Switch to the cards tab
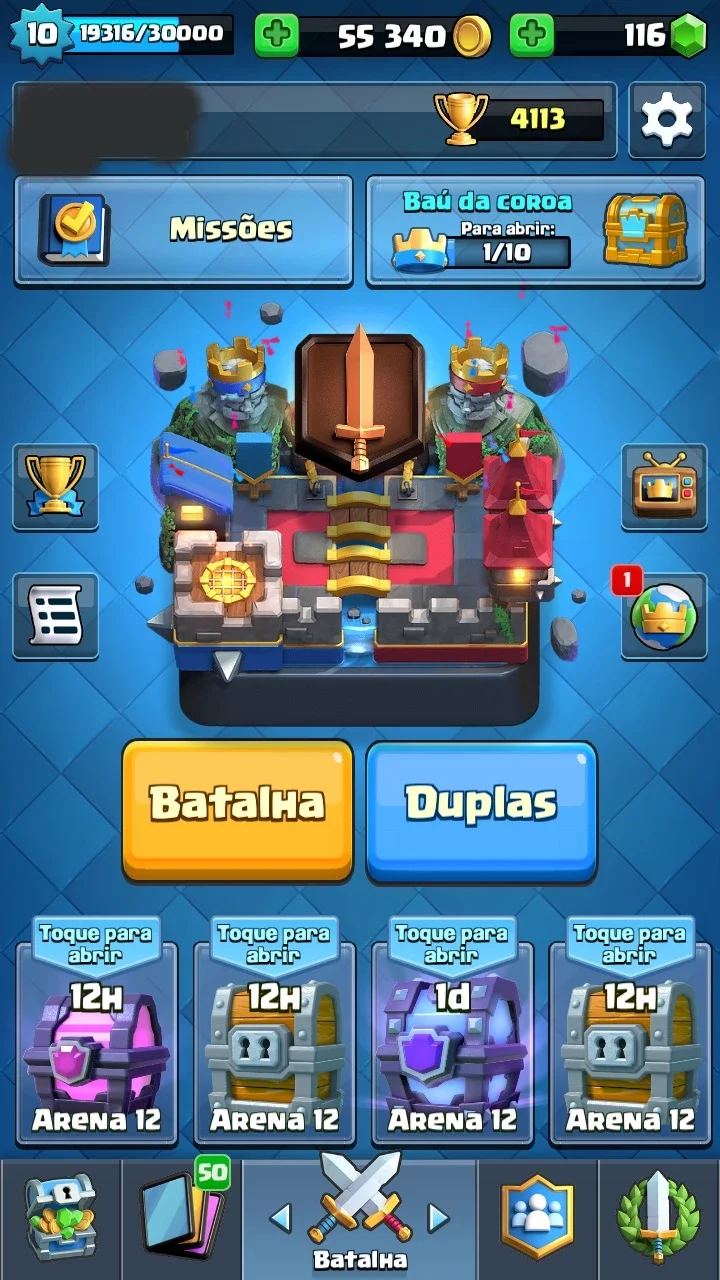Viewport: 720px width, 1280px height. tap(182, 1220)
